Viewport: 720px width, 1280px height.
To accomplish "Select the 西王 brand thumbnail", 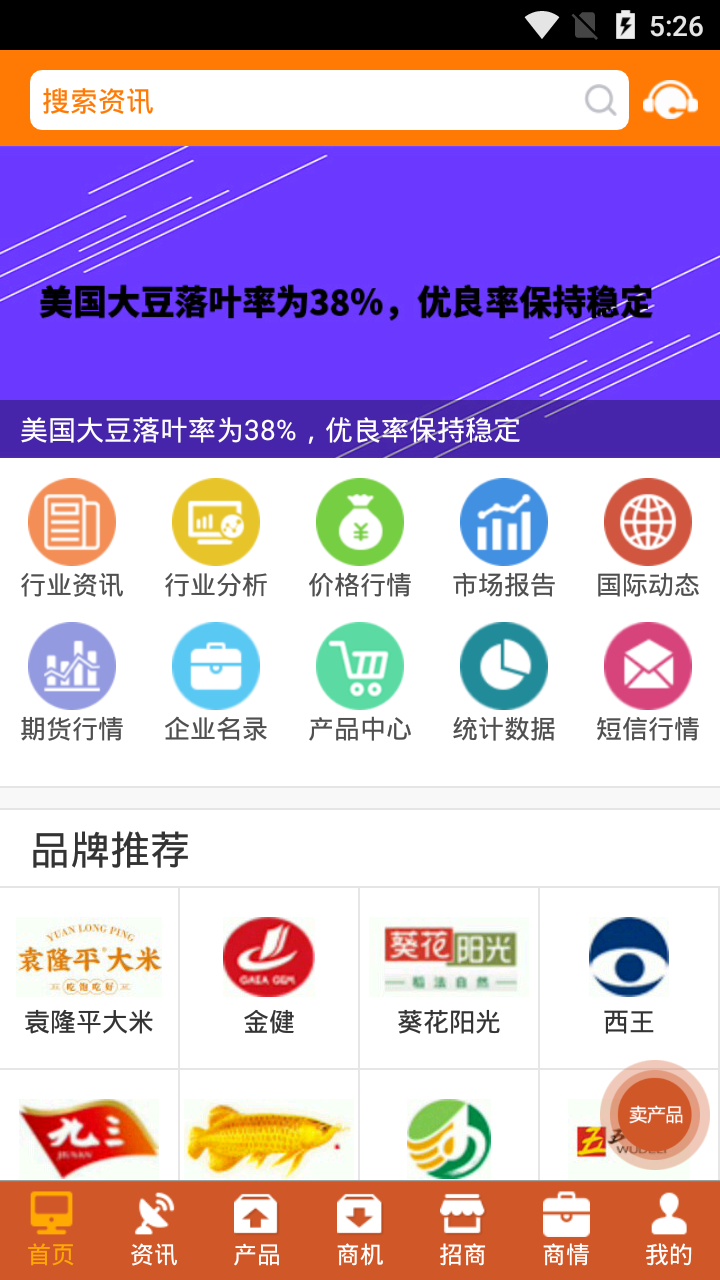I will [628, 956].
